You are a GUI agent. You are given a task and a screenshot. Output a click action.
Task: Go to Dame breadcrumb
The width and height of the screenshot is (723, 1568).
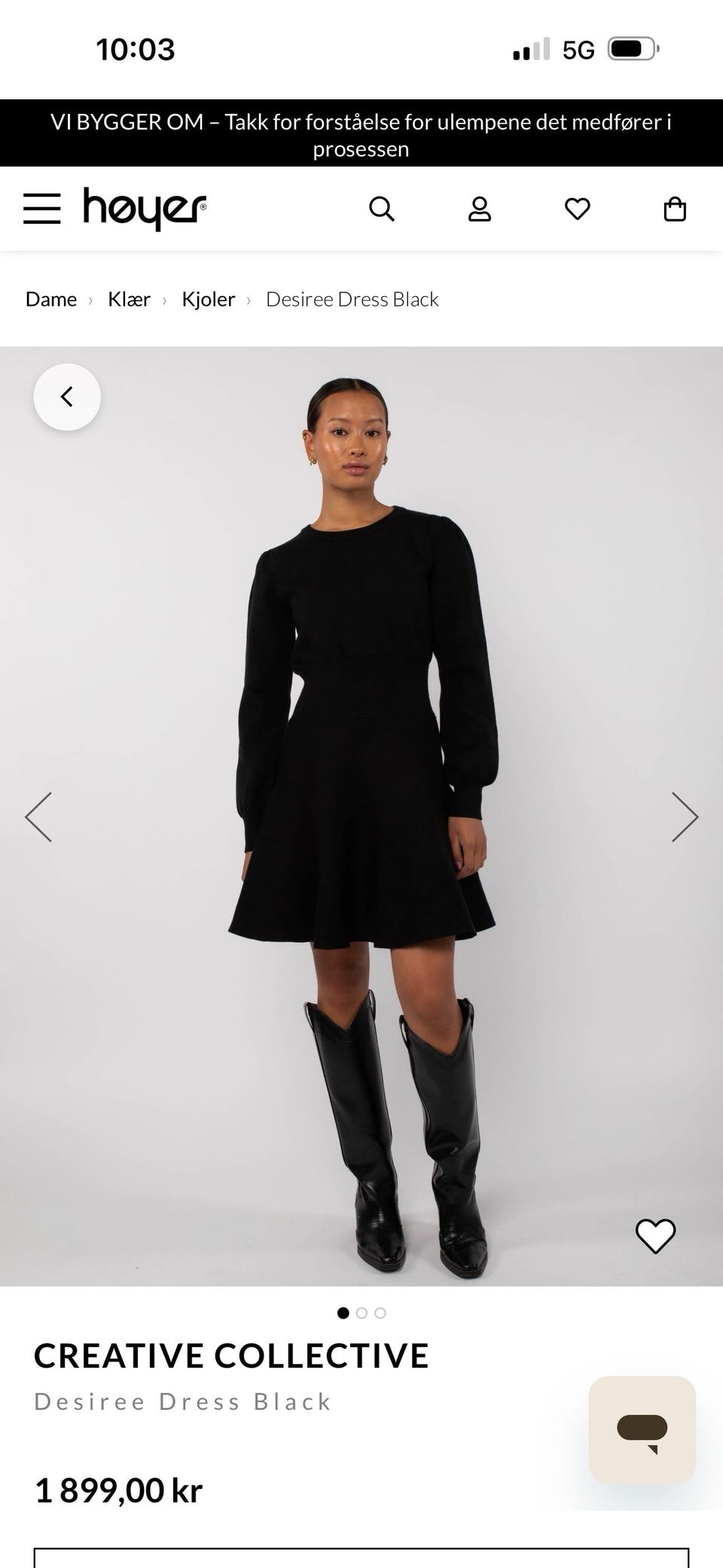coord(51,299)
